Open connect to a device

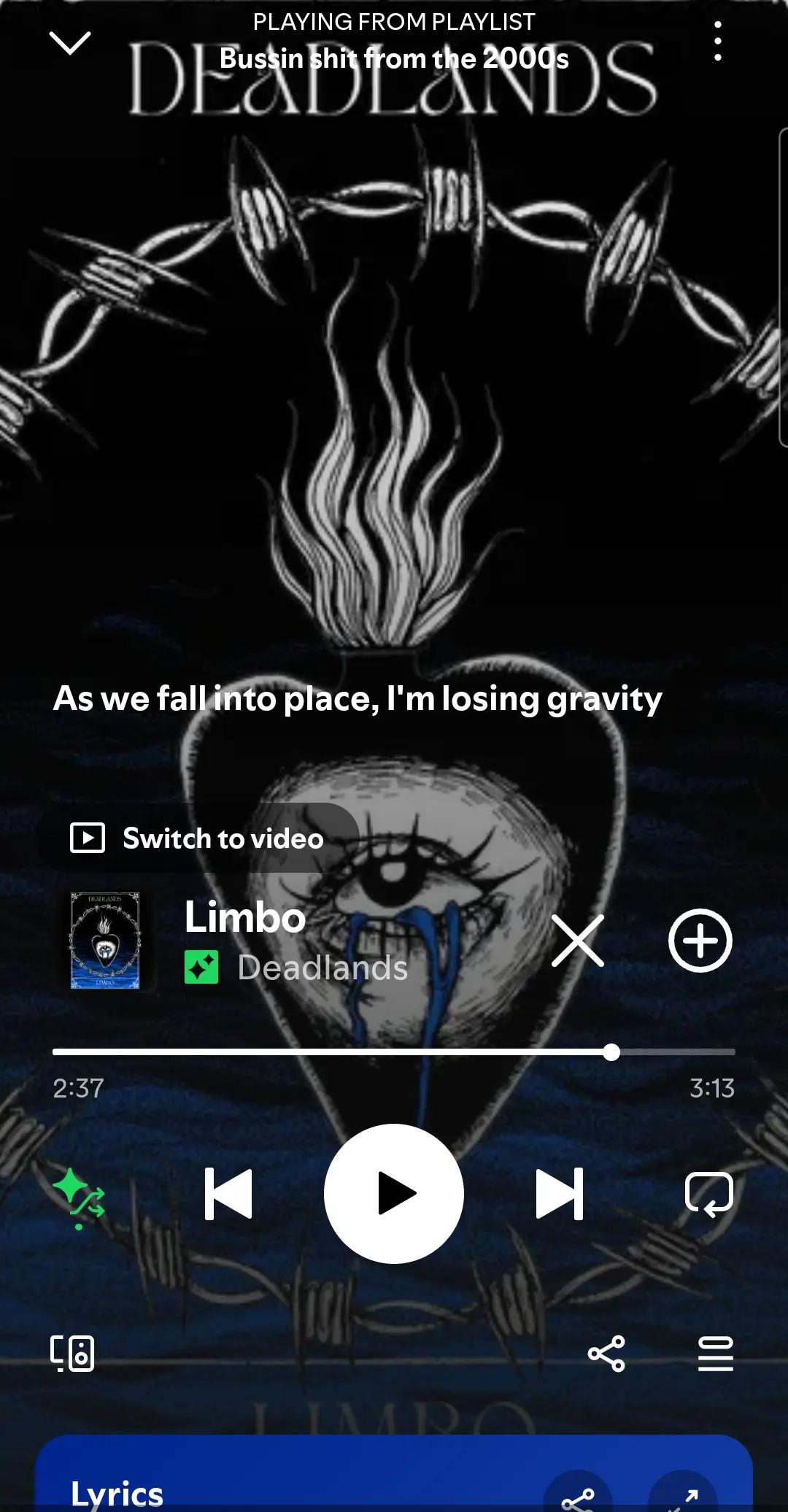72,1354
